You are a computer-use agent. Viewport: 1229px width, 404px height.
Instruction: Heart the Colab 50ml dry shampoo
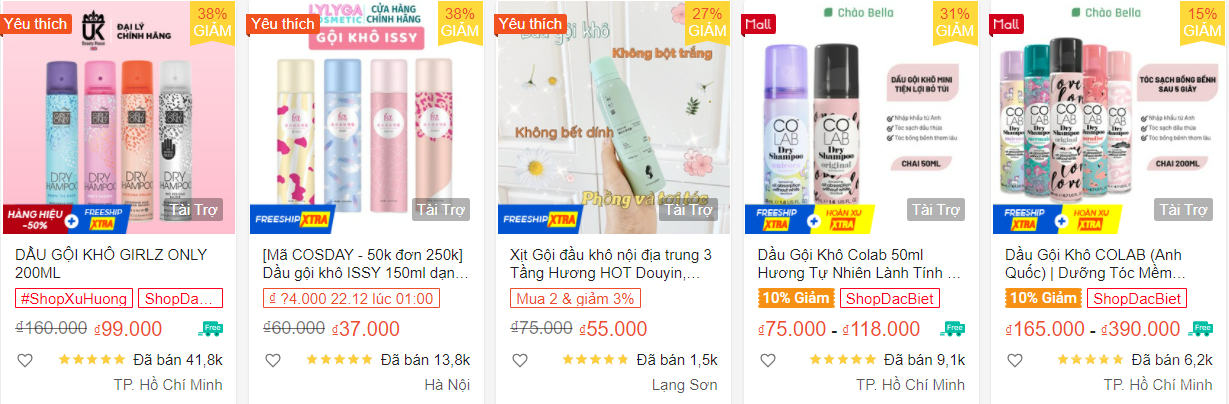(767, 360)
